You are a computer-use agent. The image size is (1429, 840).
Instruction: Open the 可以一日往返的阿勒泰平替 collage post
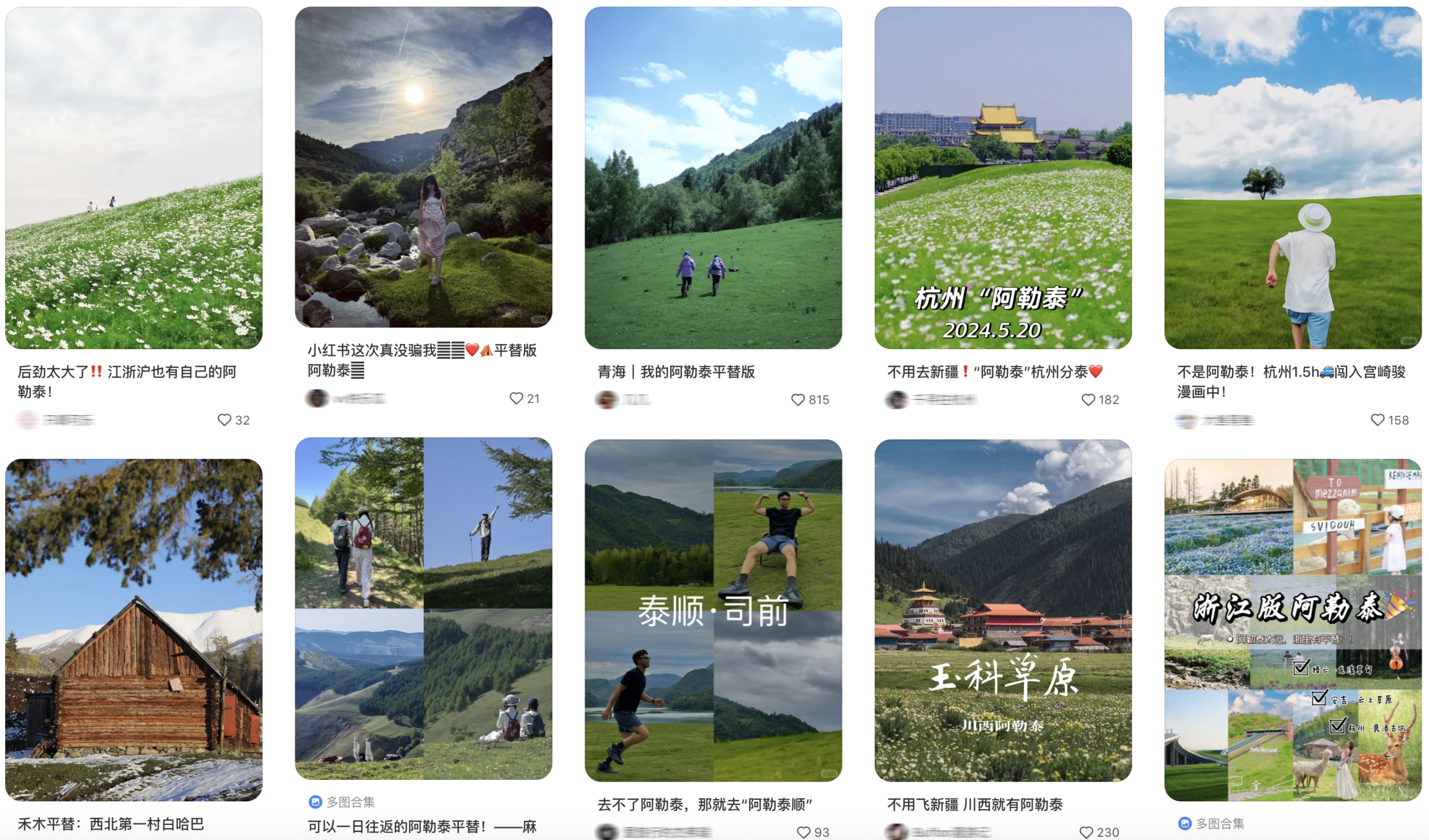tap(423, 608)
